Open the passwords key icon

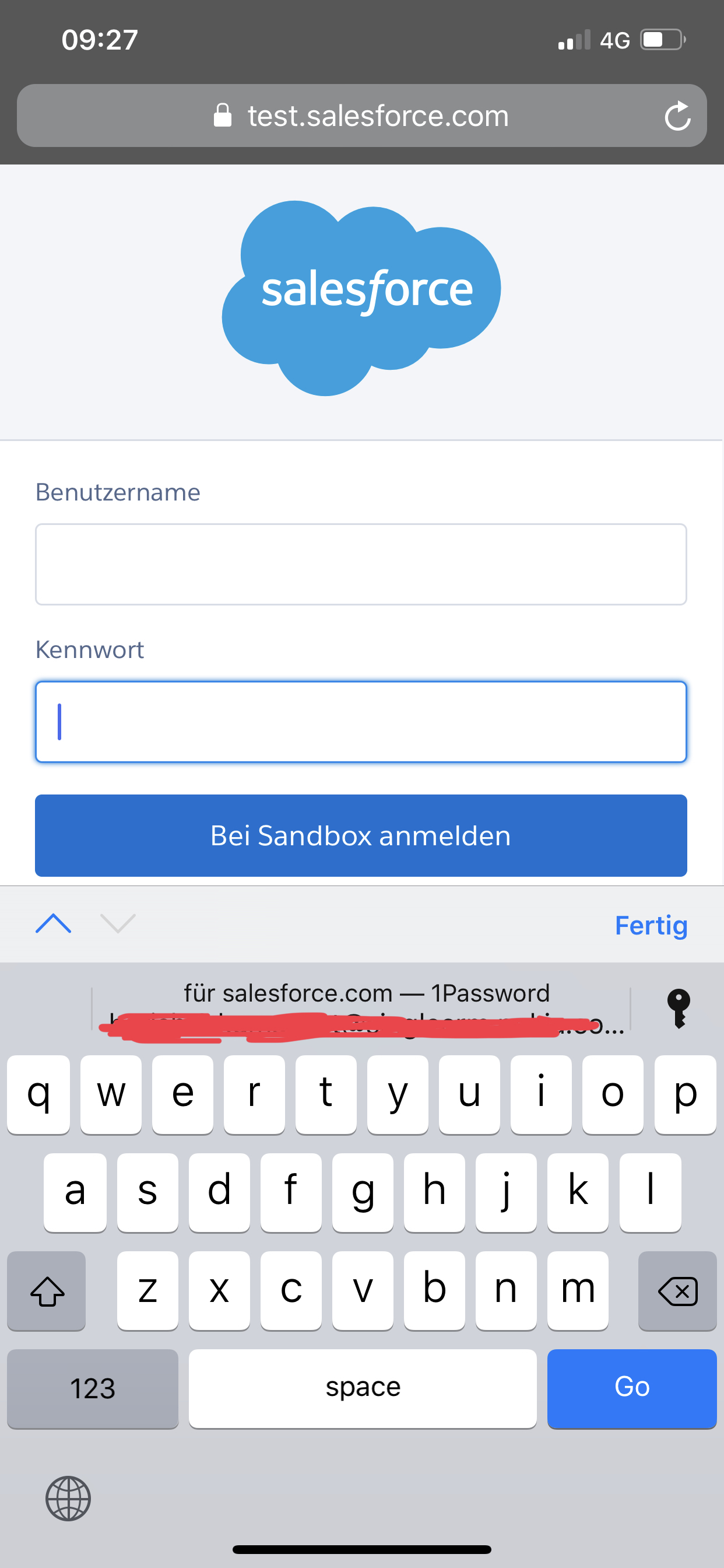[679, 1009]
